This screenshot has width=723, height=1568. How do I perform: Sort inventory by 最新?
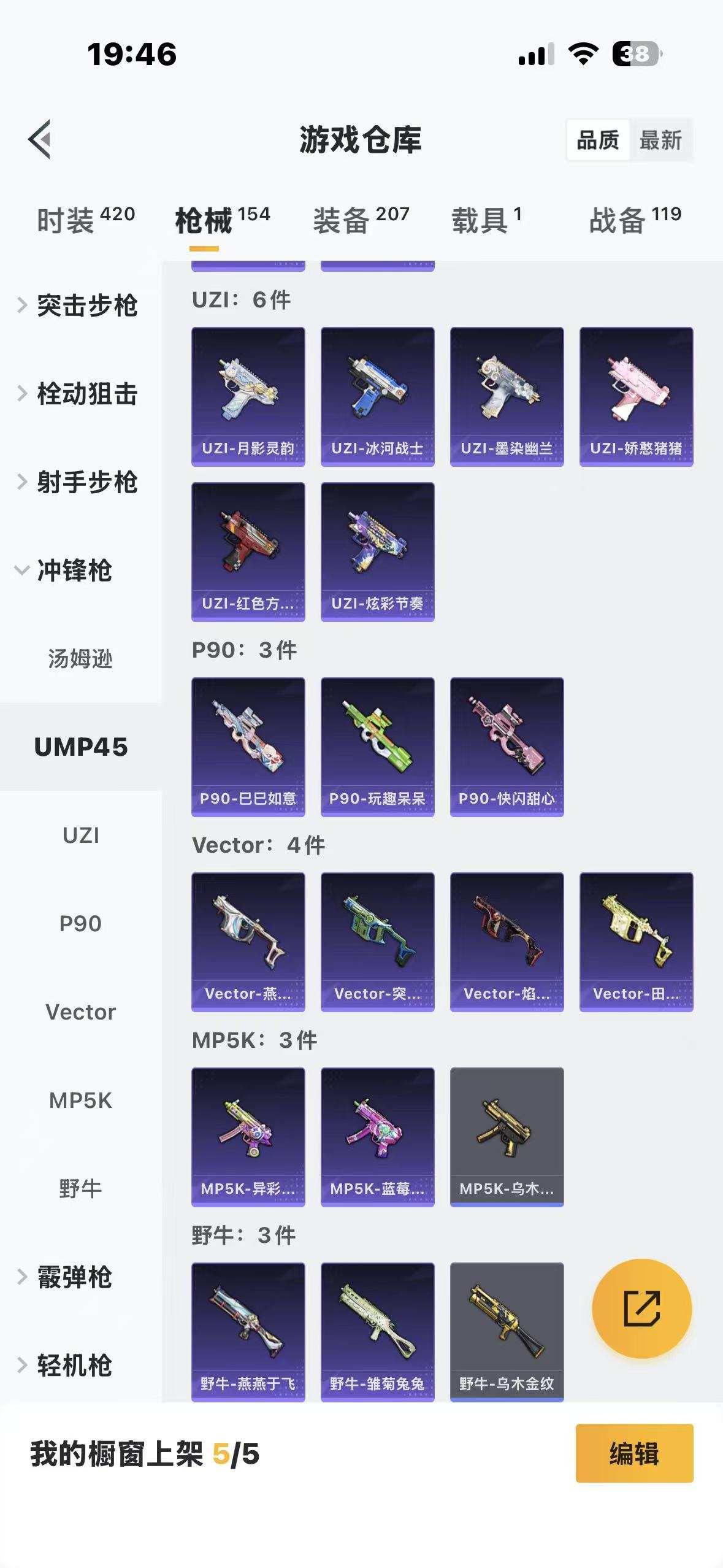coord(660,140)
